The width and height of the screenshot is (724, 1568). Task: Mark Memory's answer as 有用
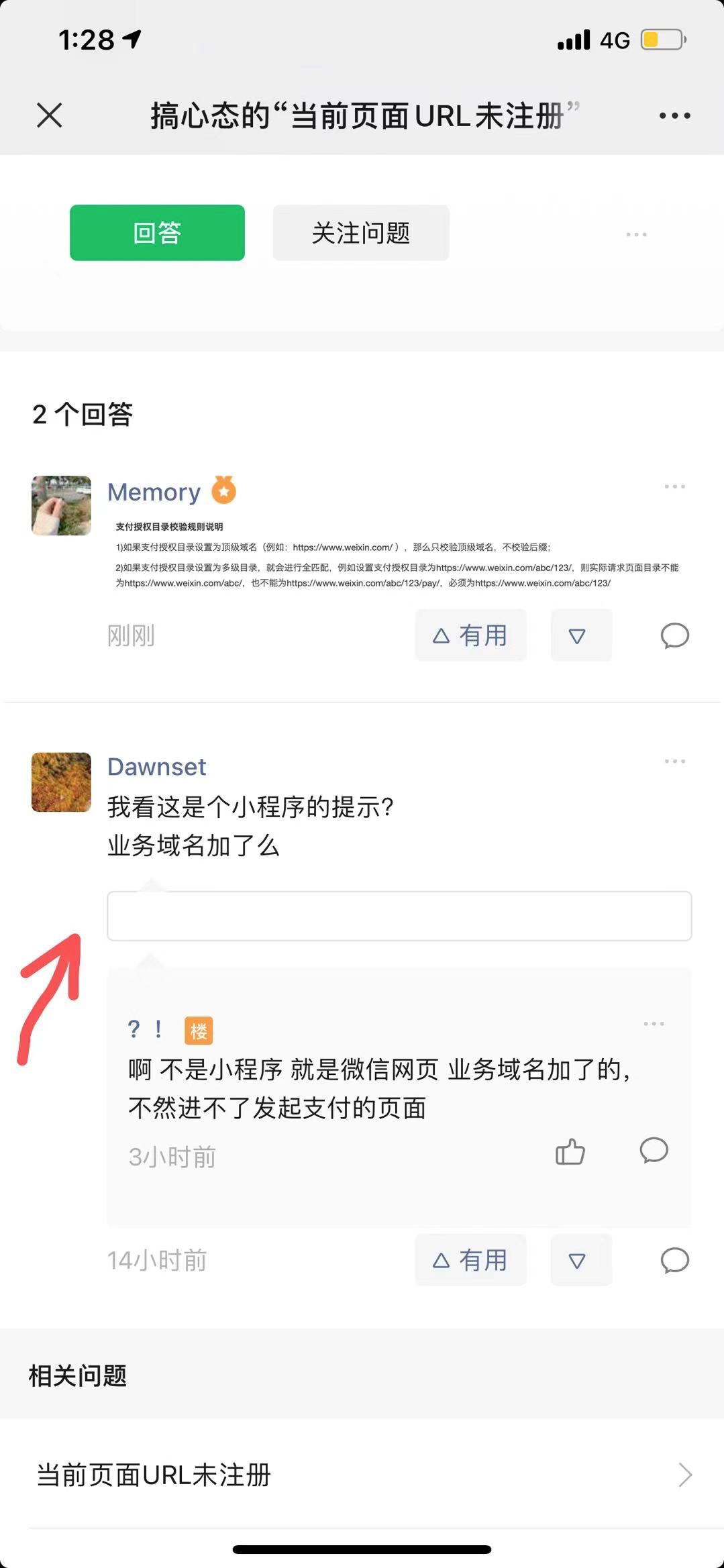(x=470, y=635)
